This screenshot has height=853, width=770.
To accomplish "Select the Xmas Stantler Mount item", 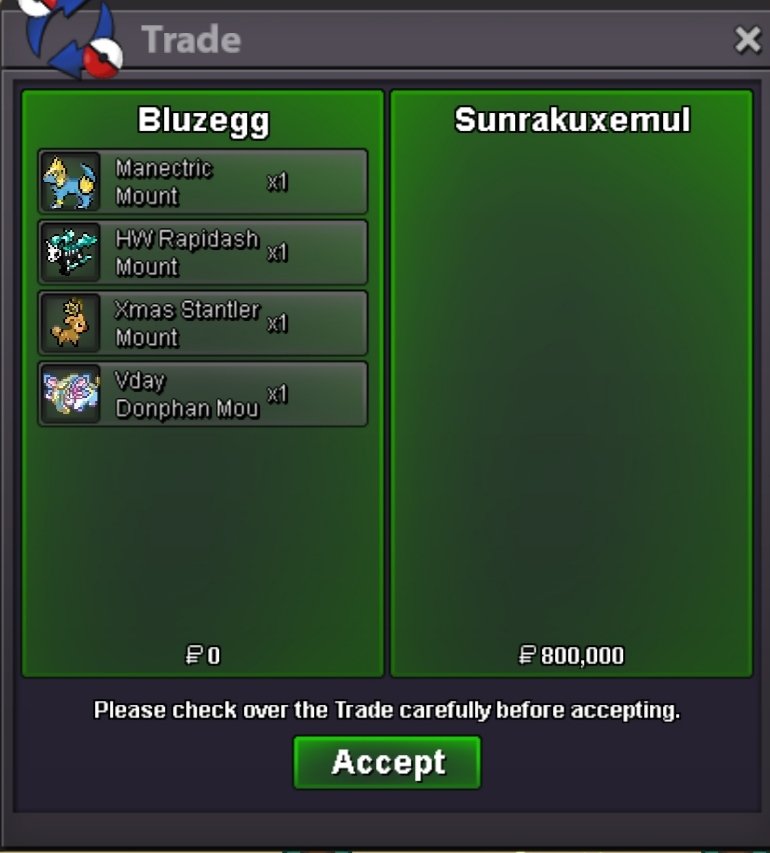I will pos(203,323).
